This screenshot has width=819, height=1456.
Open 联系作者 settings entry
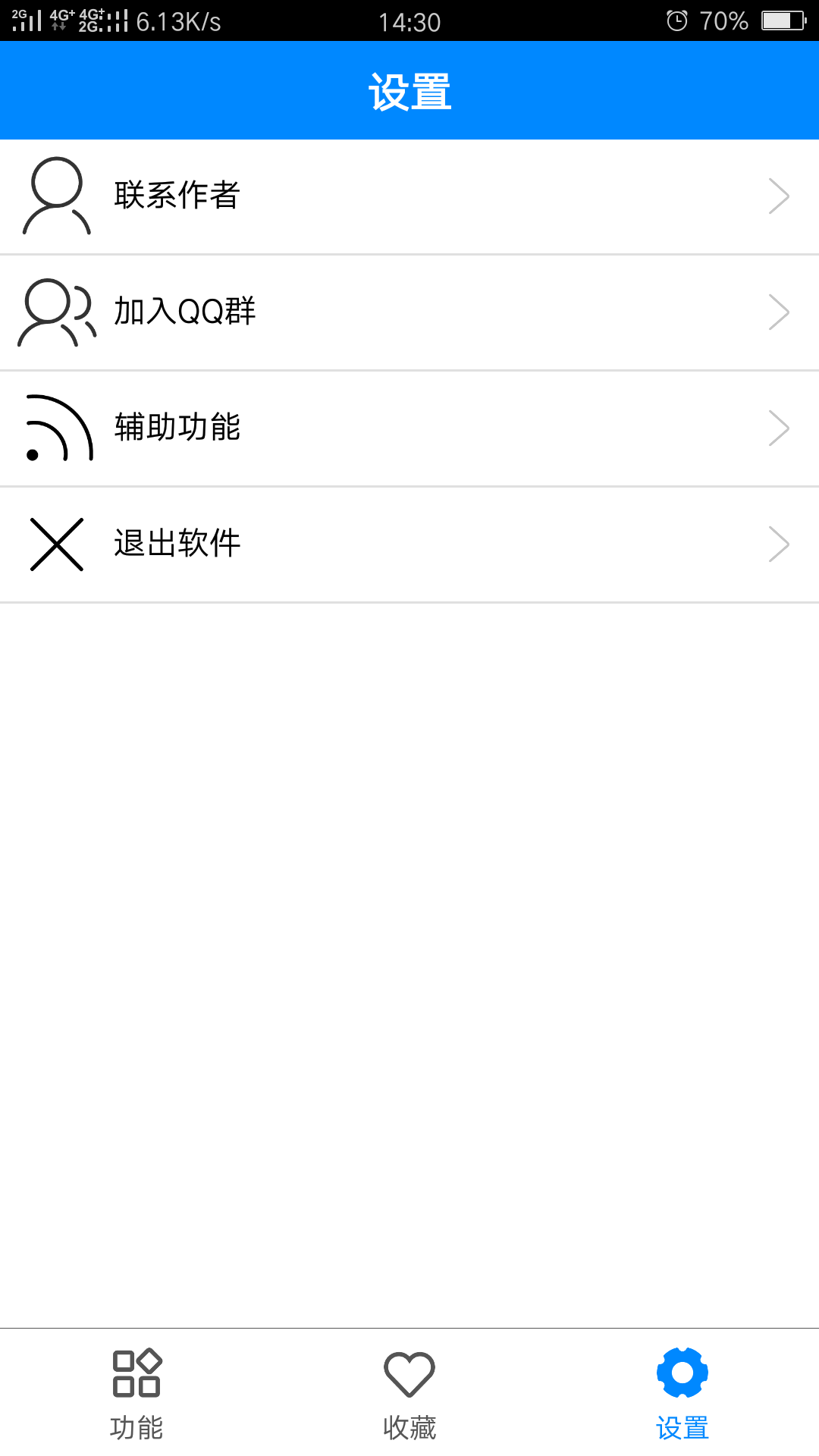tap(177, 196)
